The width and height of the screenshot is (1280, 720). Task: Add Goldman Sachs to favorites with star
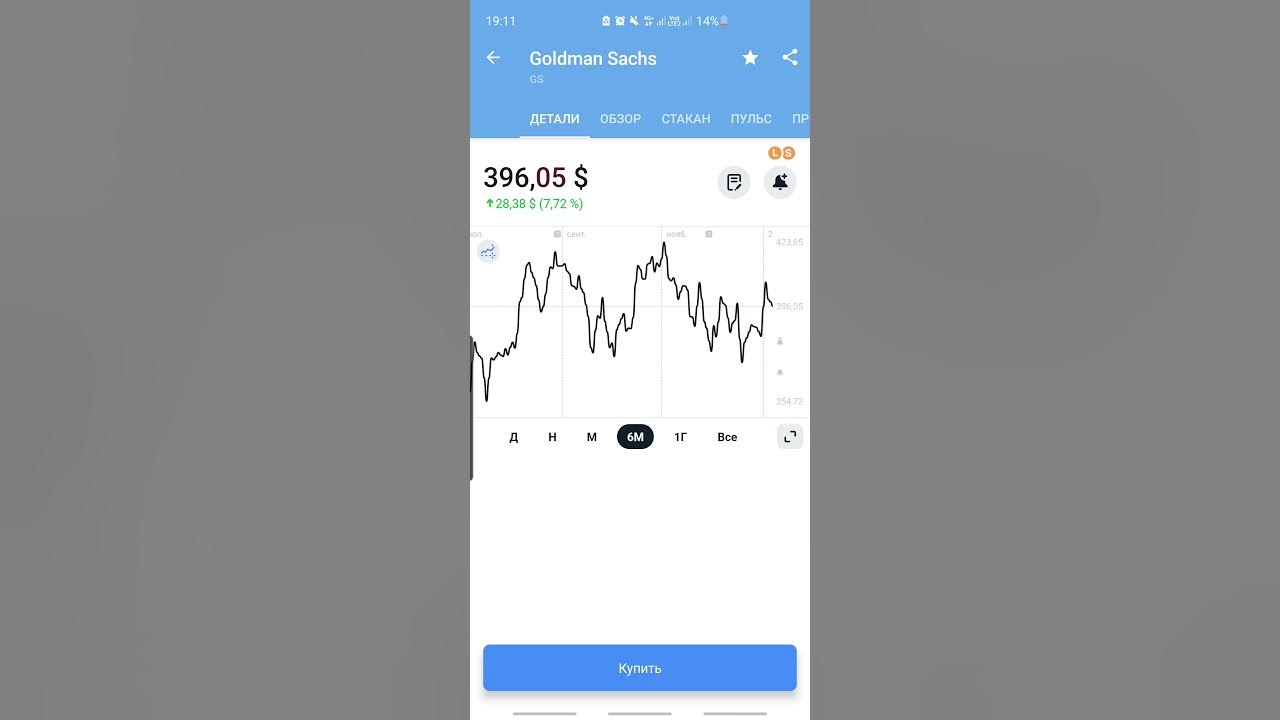[x=750, y=58]
